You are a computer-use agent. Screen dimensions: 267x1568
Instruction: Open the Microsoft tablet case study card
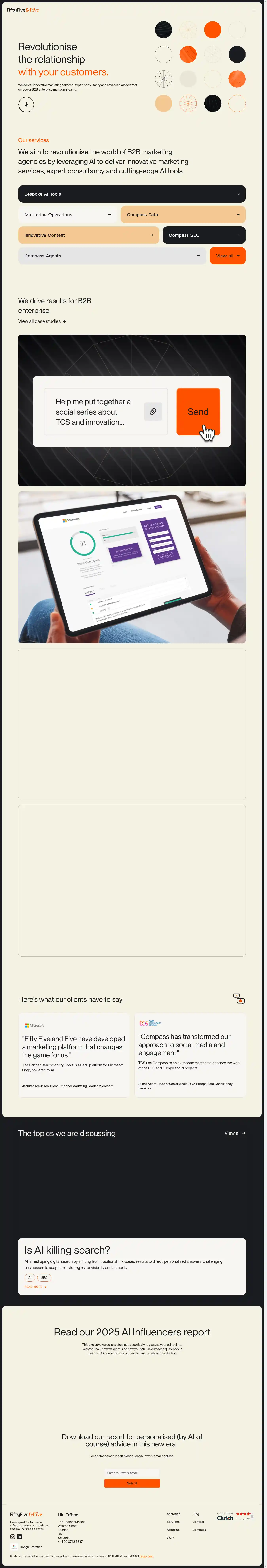[x=132, y=567]
